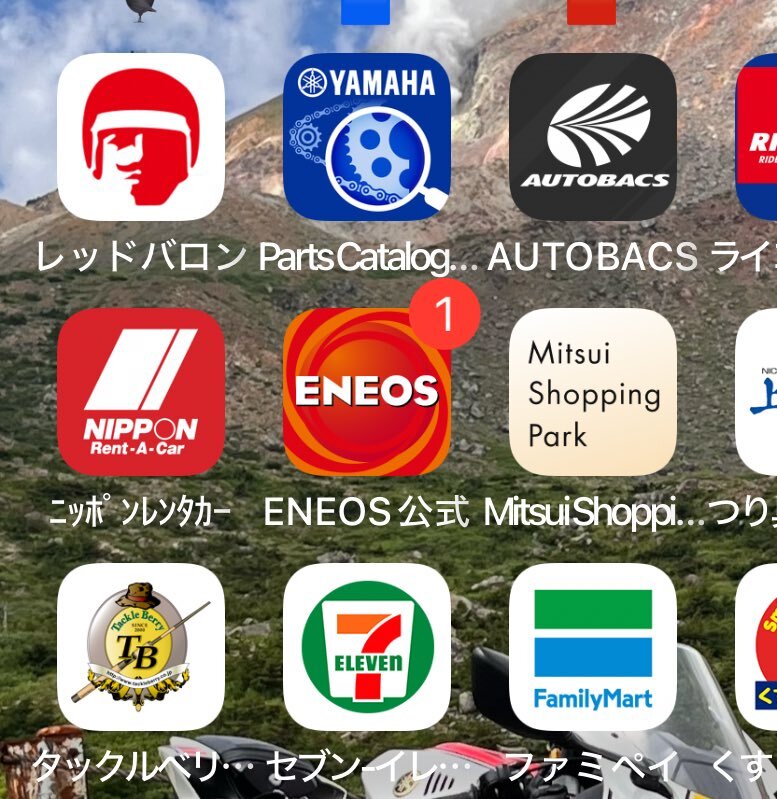Open the 7-Eleven app
777x799 pixels.
tap(367, 647)
